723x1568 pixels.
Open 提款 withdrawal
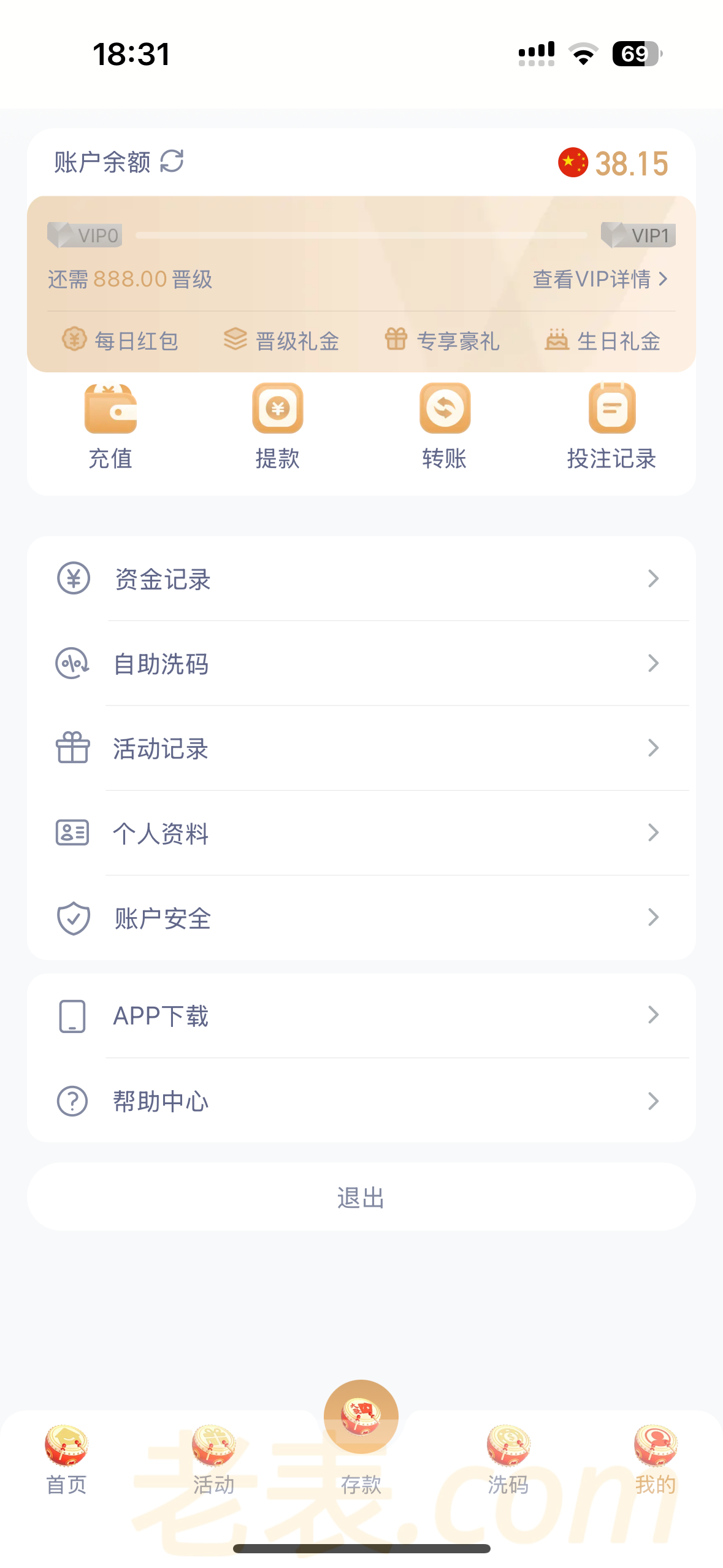click(278, 426)
